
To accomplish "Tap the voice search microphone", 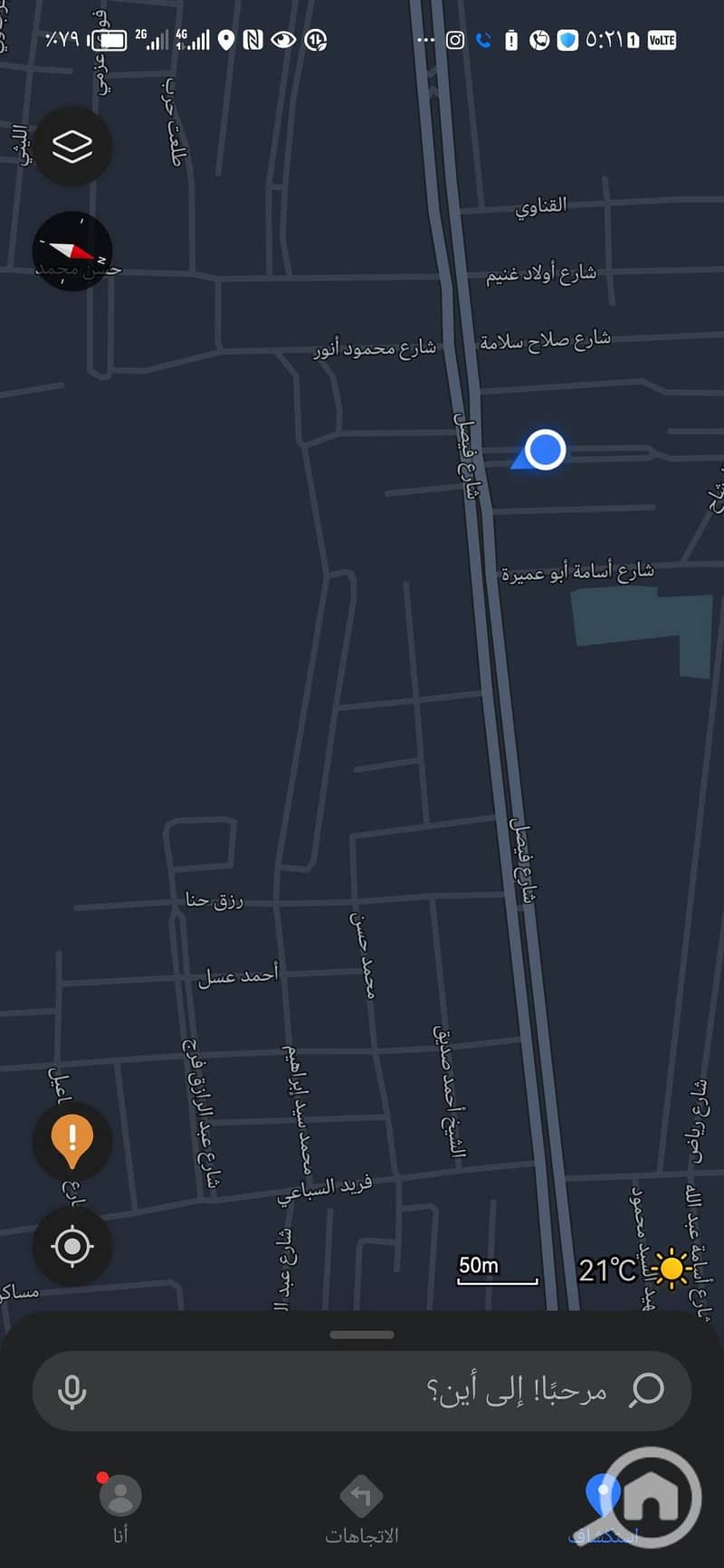I will 72,1392.
